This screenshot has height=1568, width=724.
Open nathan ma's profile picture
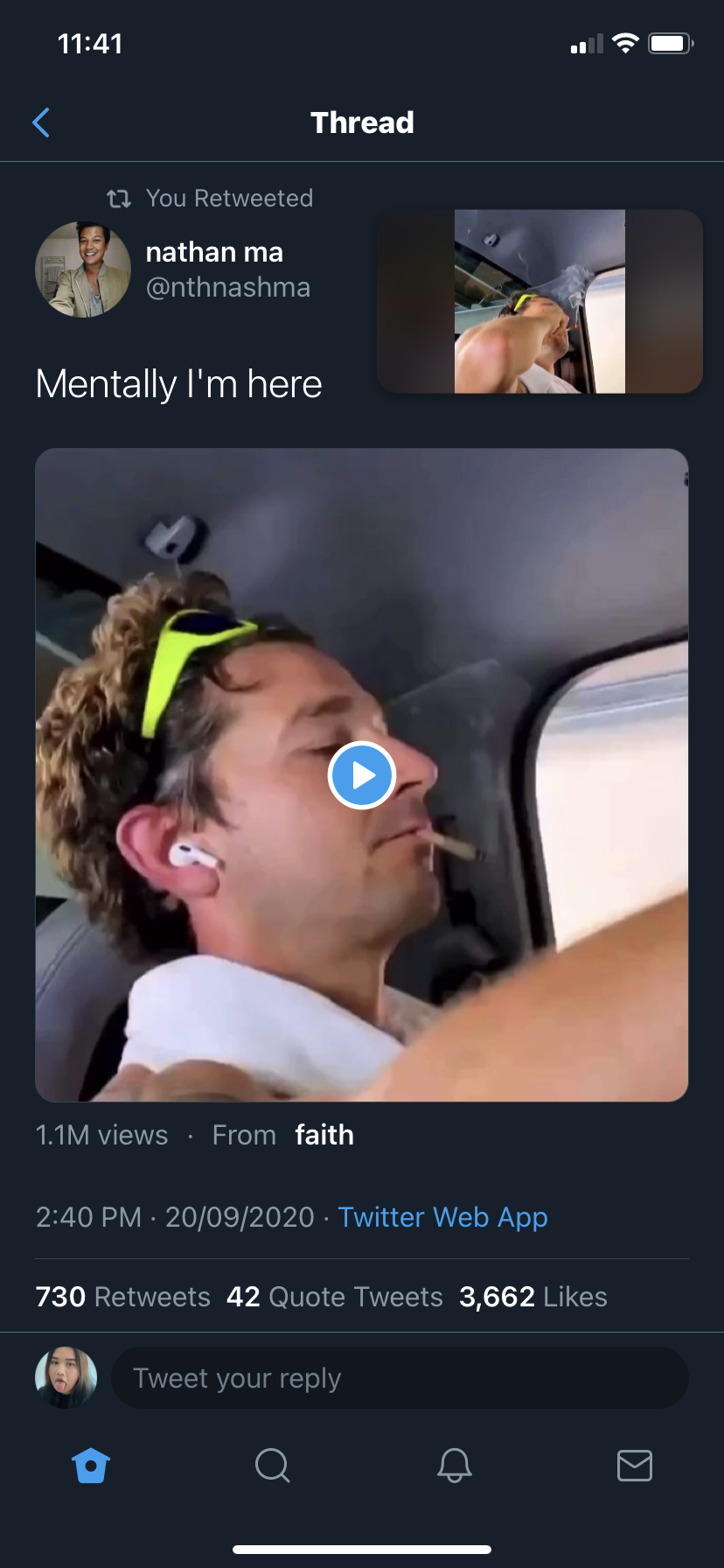[x=83, y=269]
